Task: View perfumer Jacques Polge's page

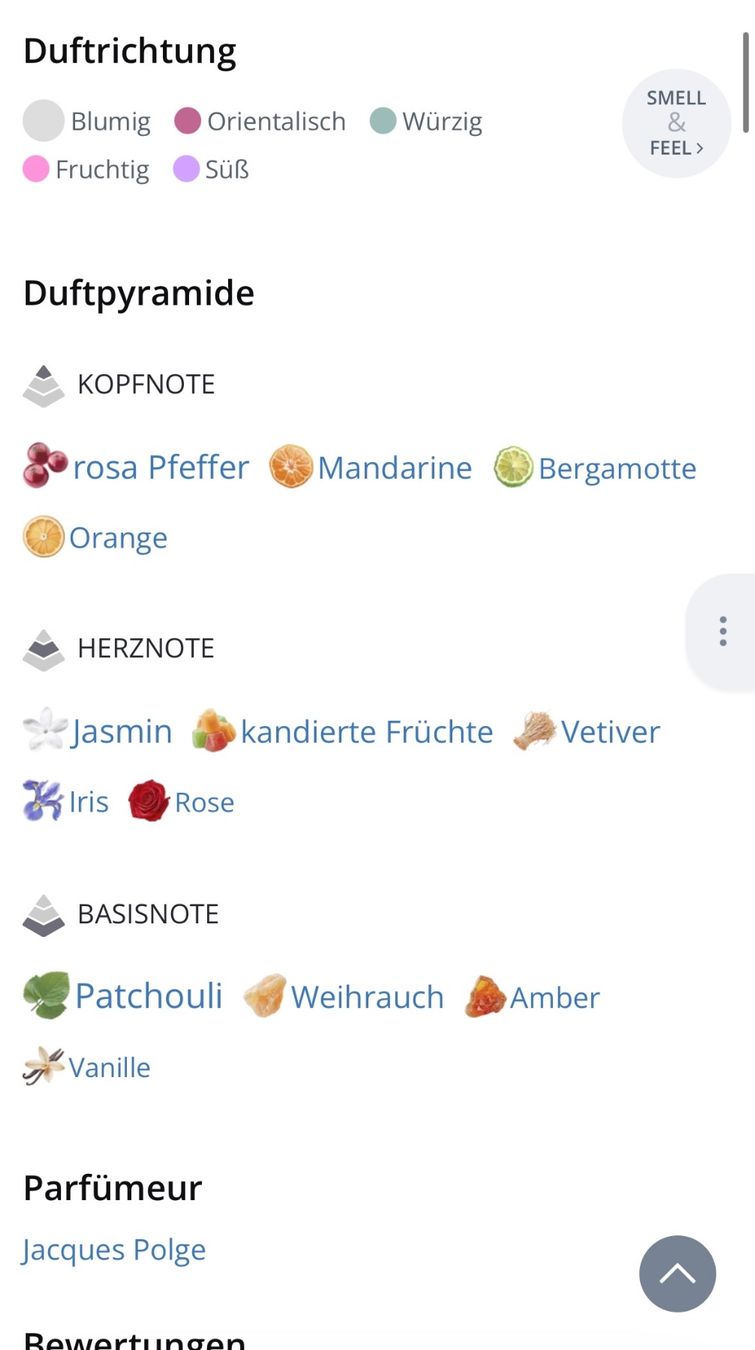Action: (x=114, y=1250)
